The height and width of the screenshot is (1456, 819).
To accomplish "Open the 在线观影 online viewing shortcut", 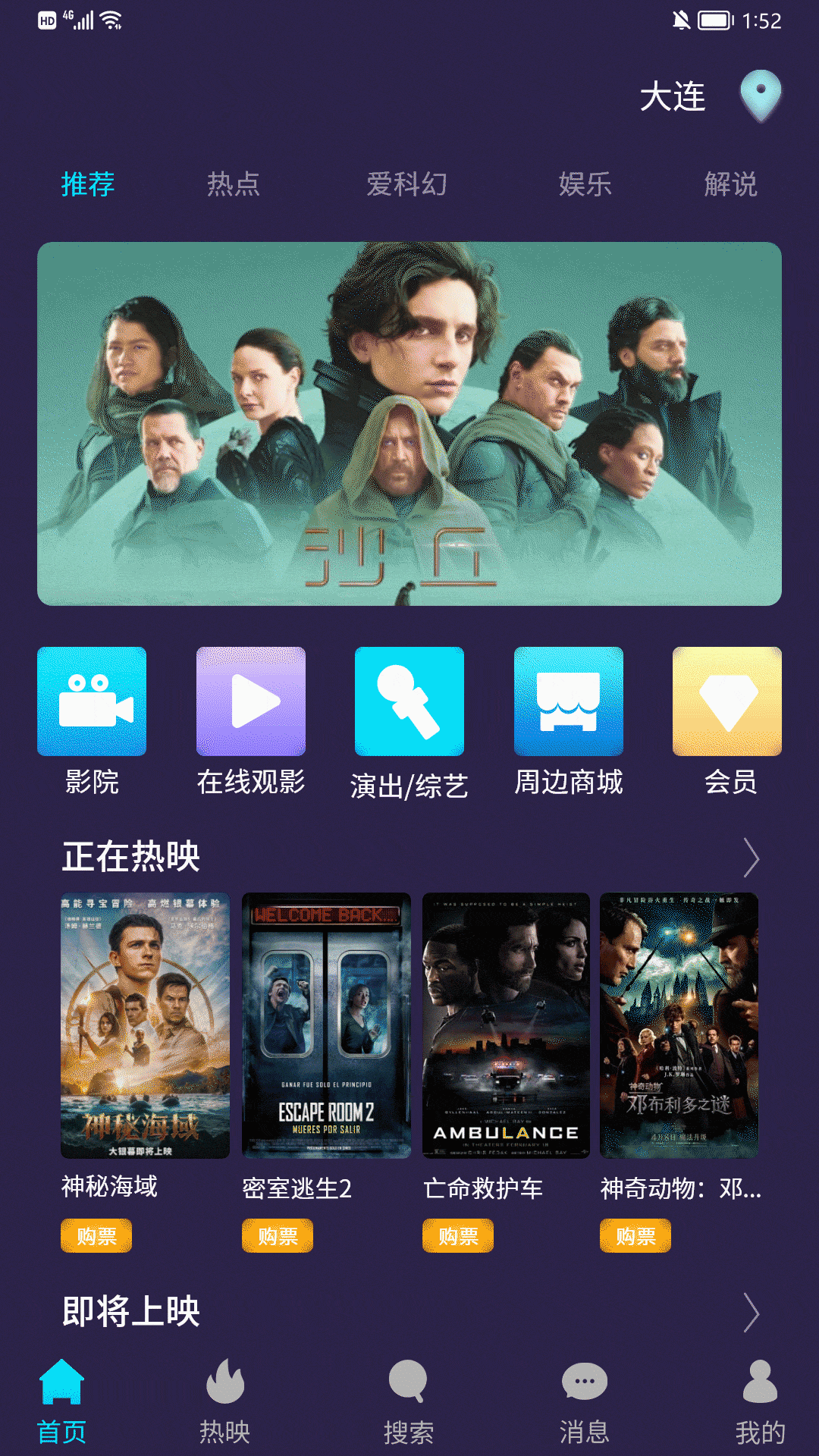I will [251, 701].
